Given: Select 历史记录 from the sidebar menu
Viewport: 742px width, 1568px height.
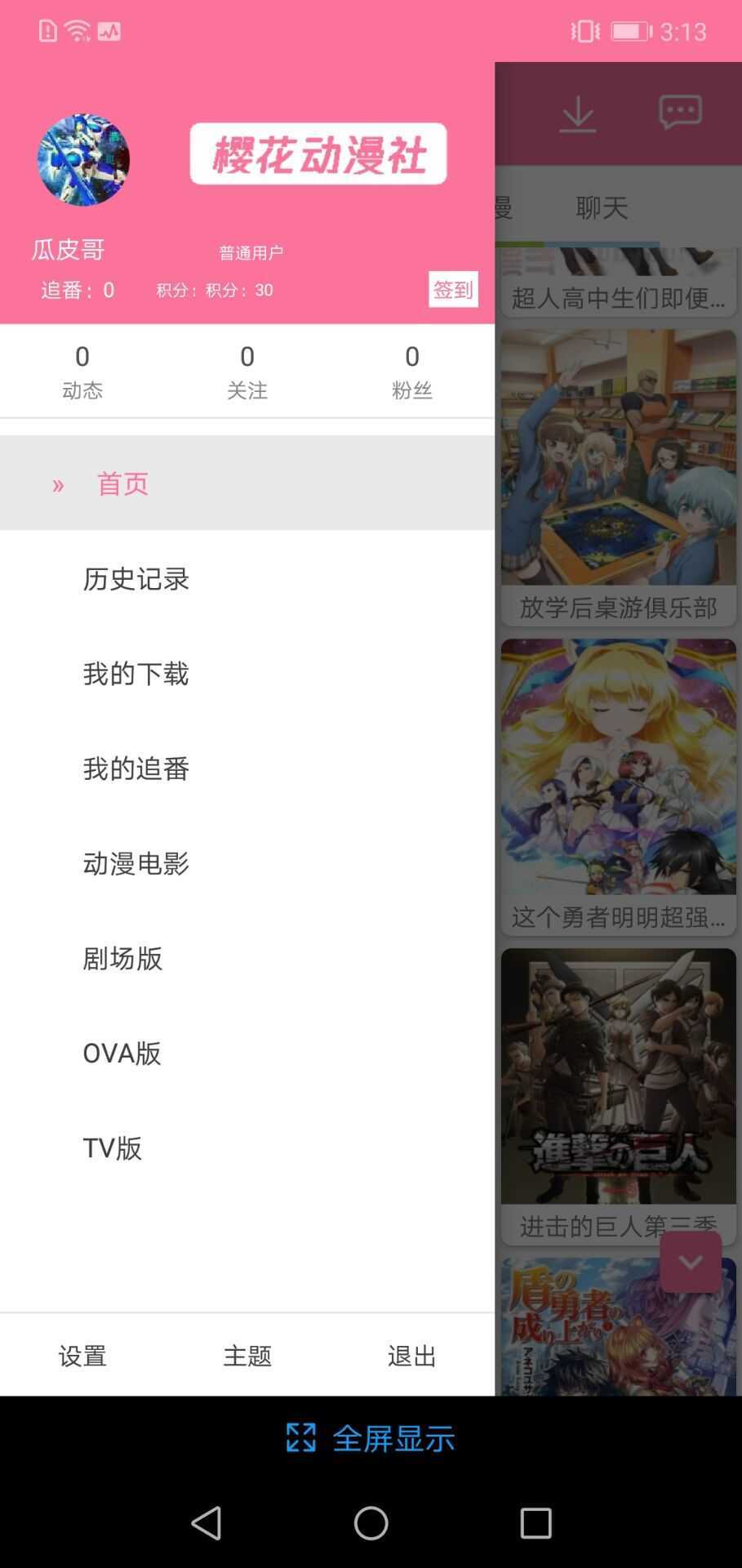Looking at the screenshot, I should pyautogui.click(x=136, y=579).
